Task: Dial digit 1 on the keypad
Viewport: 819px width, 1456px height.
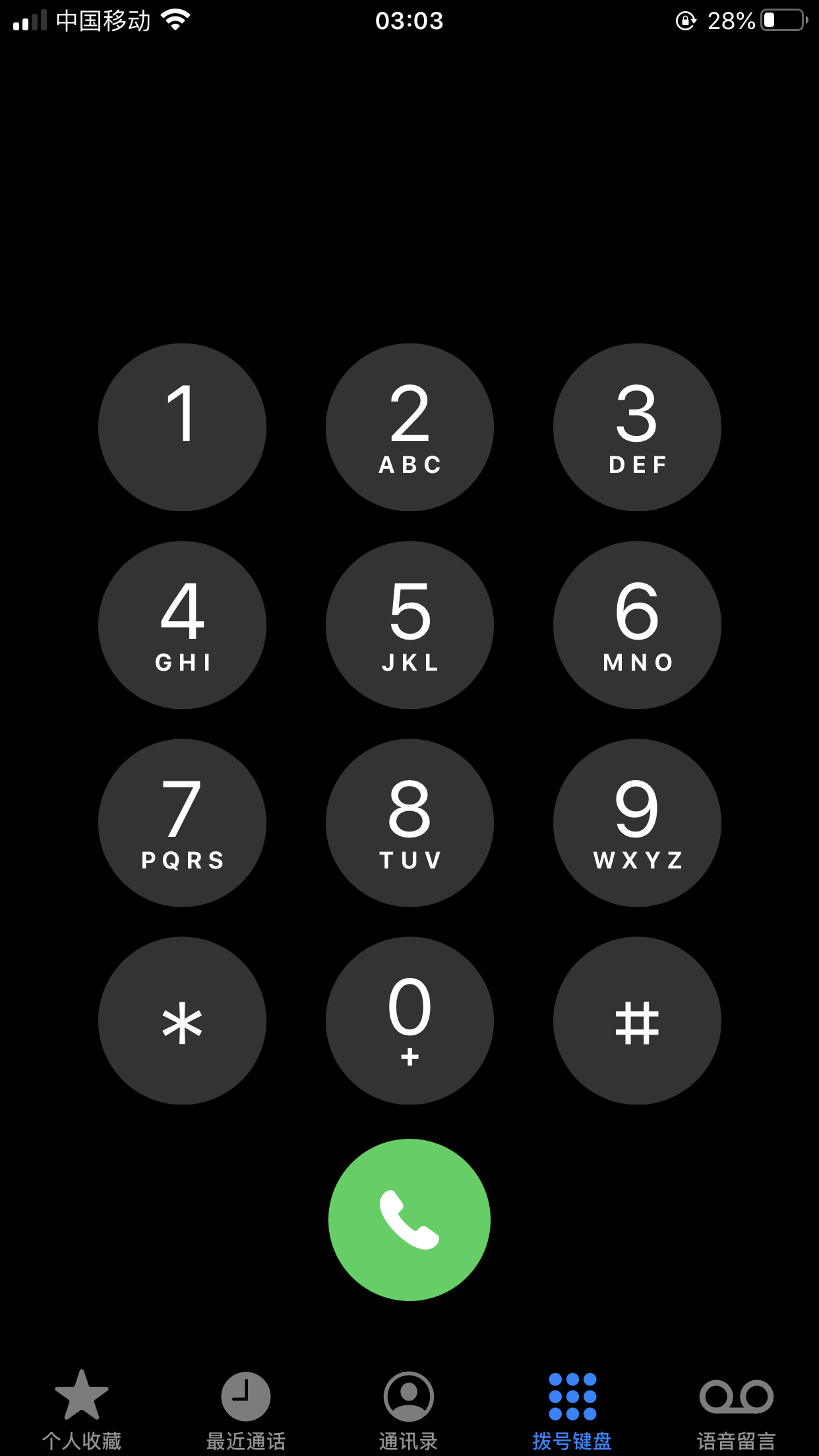Action: coord(182,427)
